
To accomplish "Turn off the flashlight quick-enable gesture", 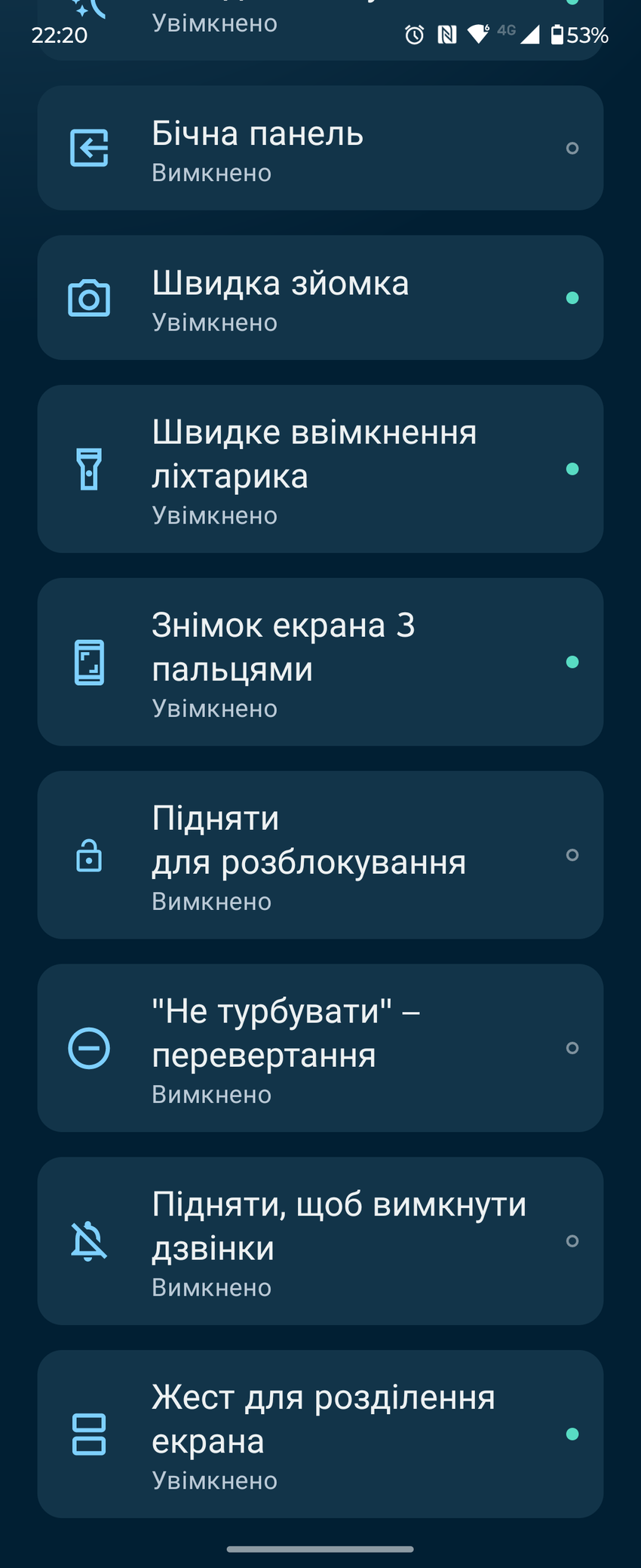I will point(573,469).
